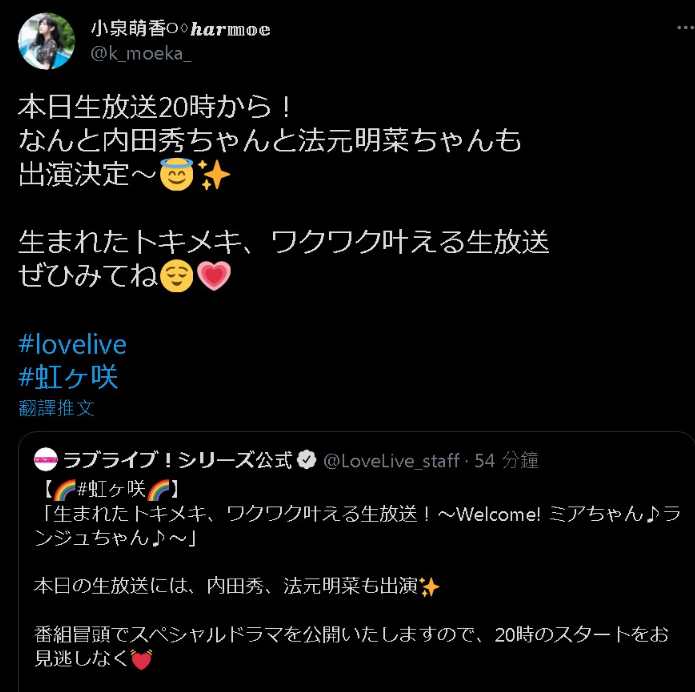Tap 翻譯推文 to translate the tweet

56,408
